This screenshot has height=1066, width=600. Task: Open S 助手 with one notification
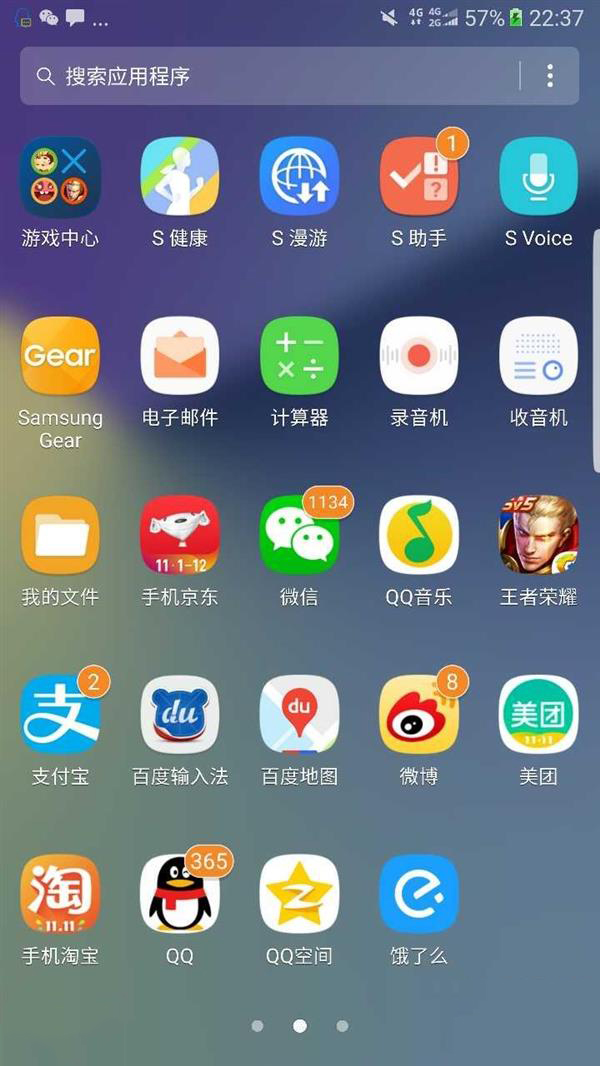419,177
